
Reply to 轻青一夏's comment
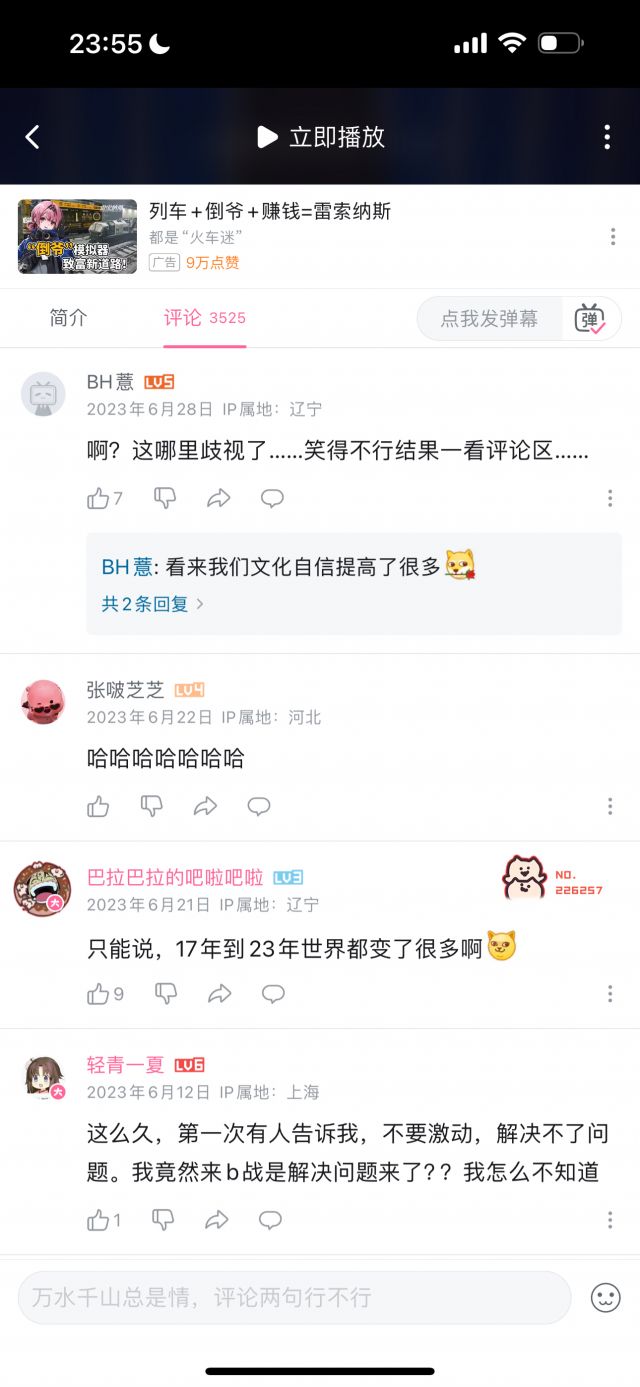coord(270,1219)
